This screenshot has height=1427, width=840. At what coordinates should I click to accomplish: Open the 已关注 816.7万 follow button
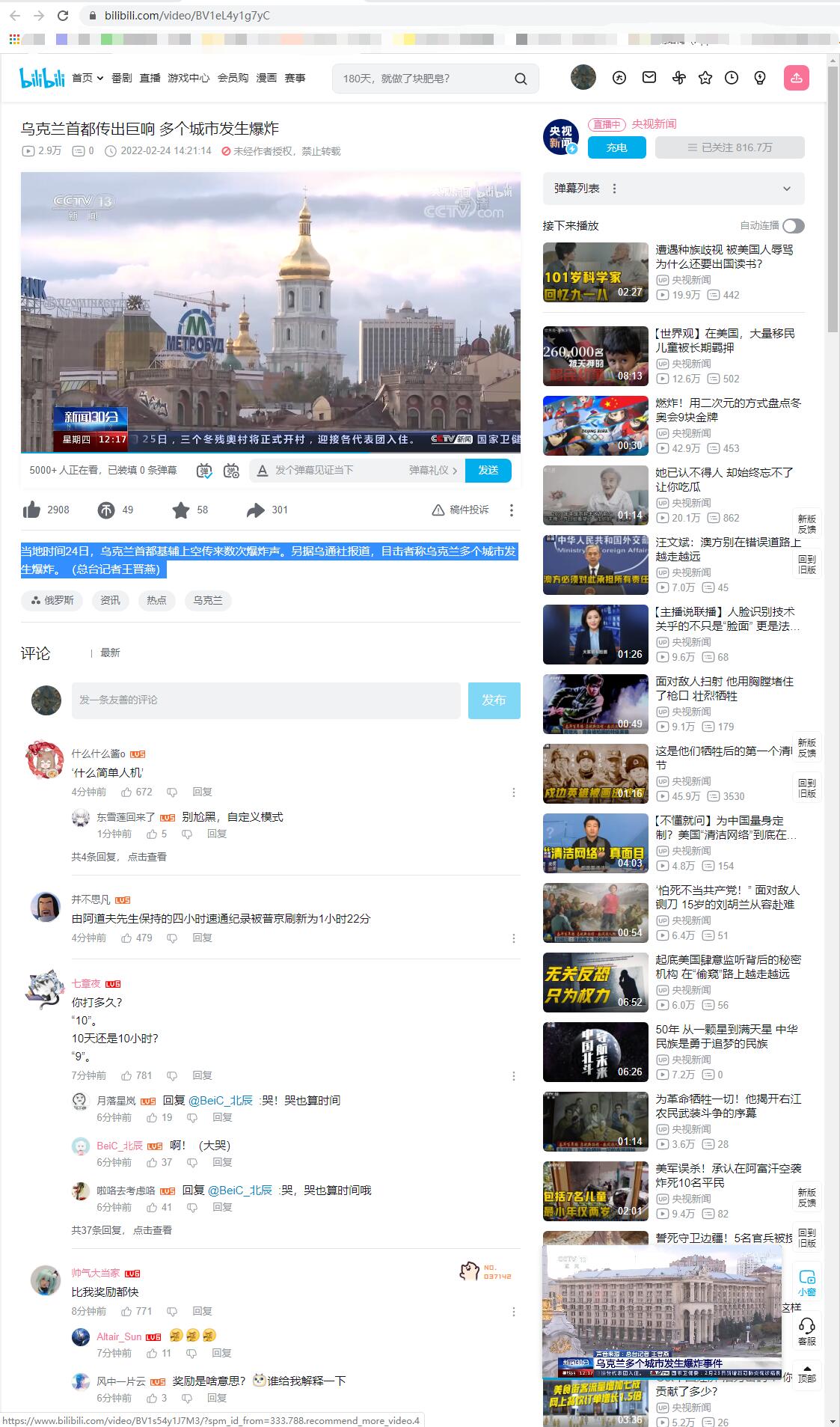click(729, 147)
